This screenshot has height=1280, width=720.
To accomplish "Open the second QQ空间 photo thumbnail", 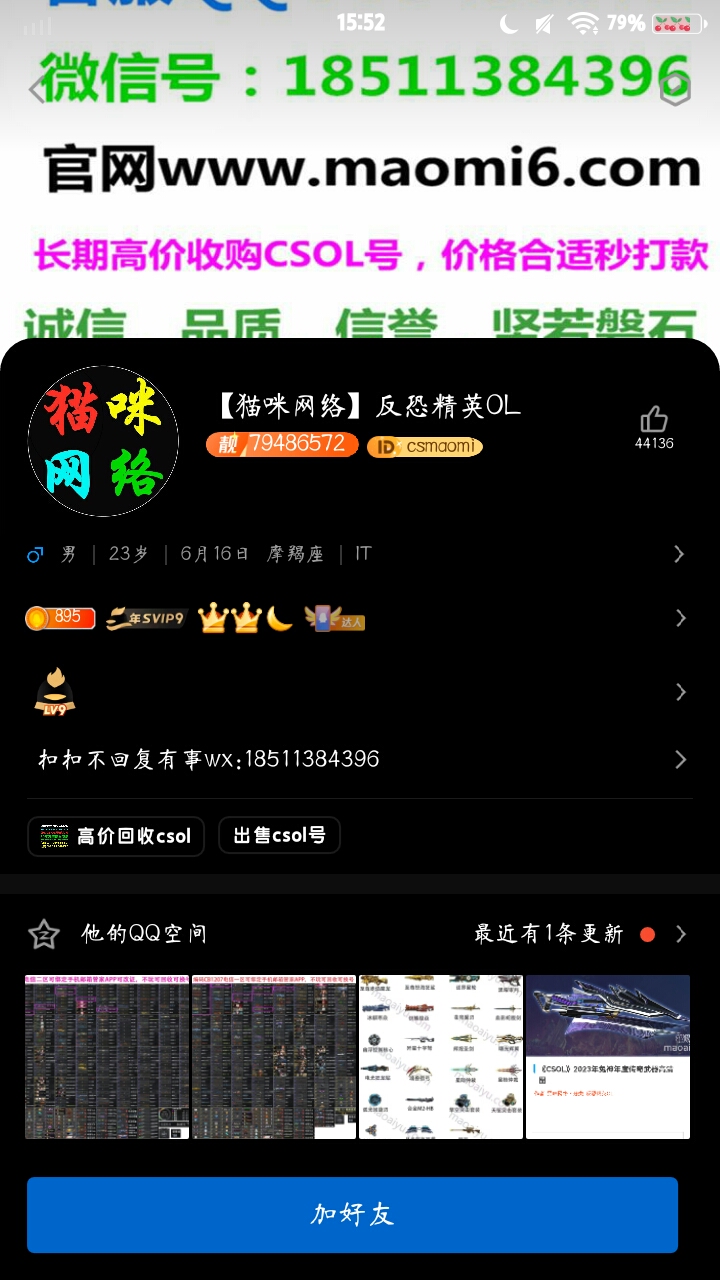I will tap(274, 1057).
